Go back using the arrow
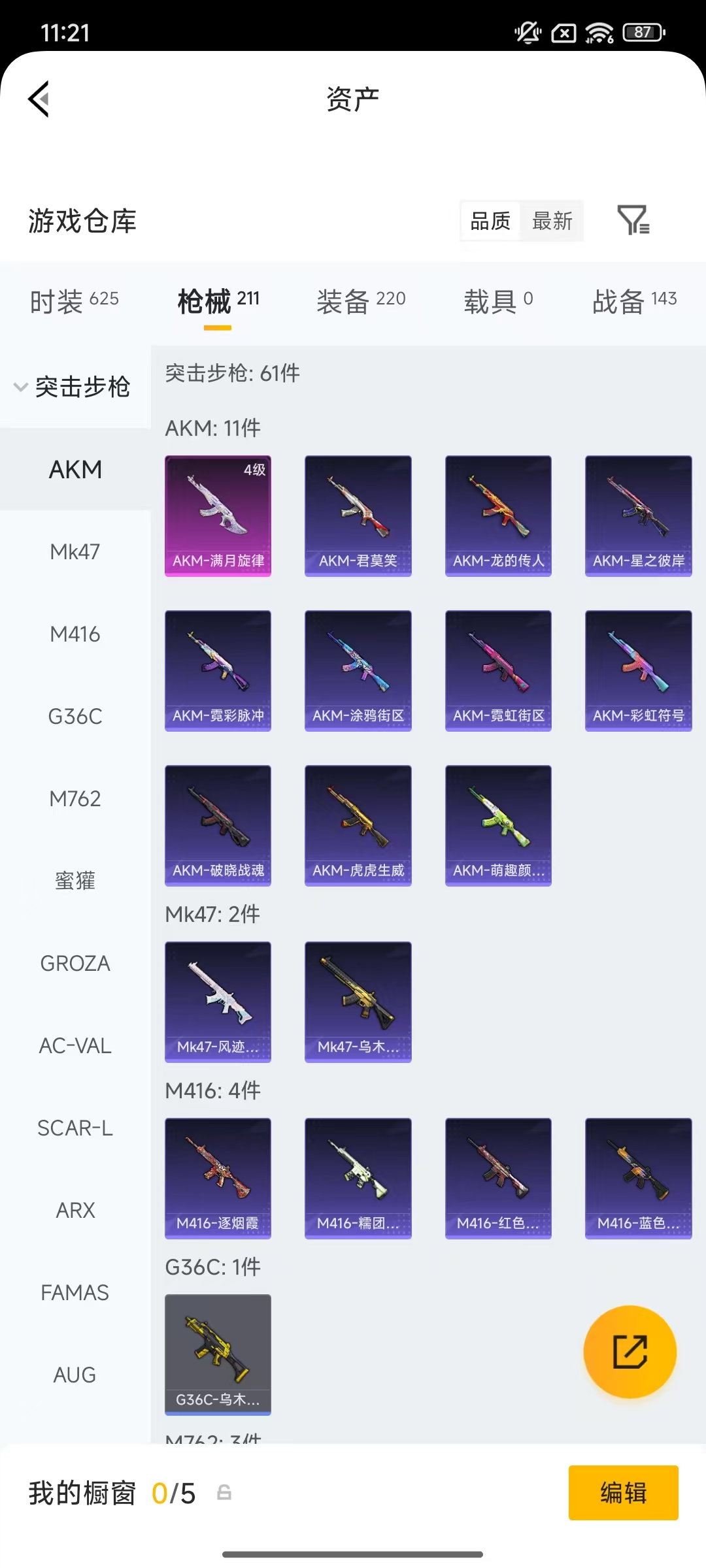The image size is (706, 1568). pyautogui.click(x=39, y=99)
